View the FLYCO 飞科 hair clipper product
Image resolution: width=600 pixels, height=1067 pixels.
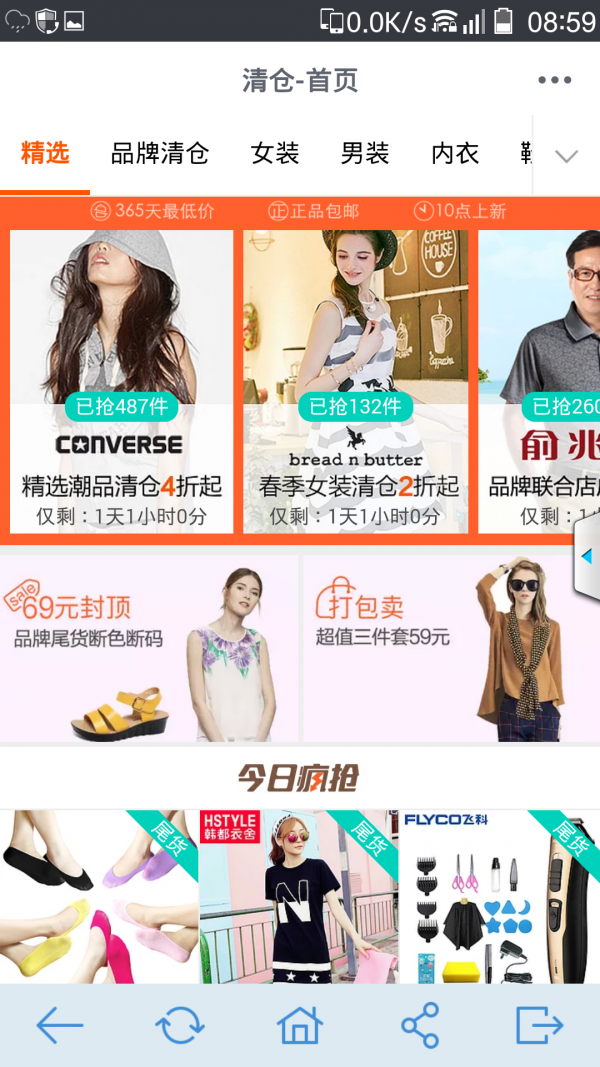tap(498, 896)
